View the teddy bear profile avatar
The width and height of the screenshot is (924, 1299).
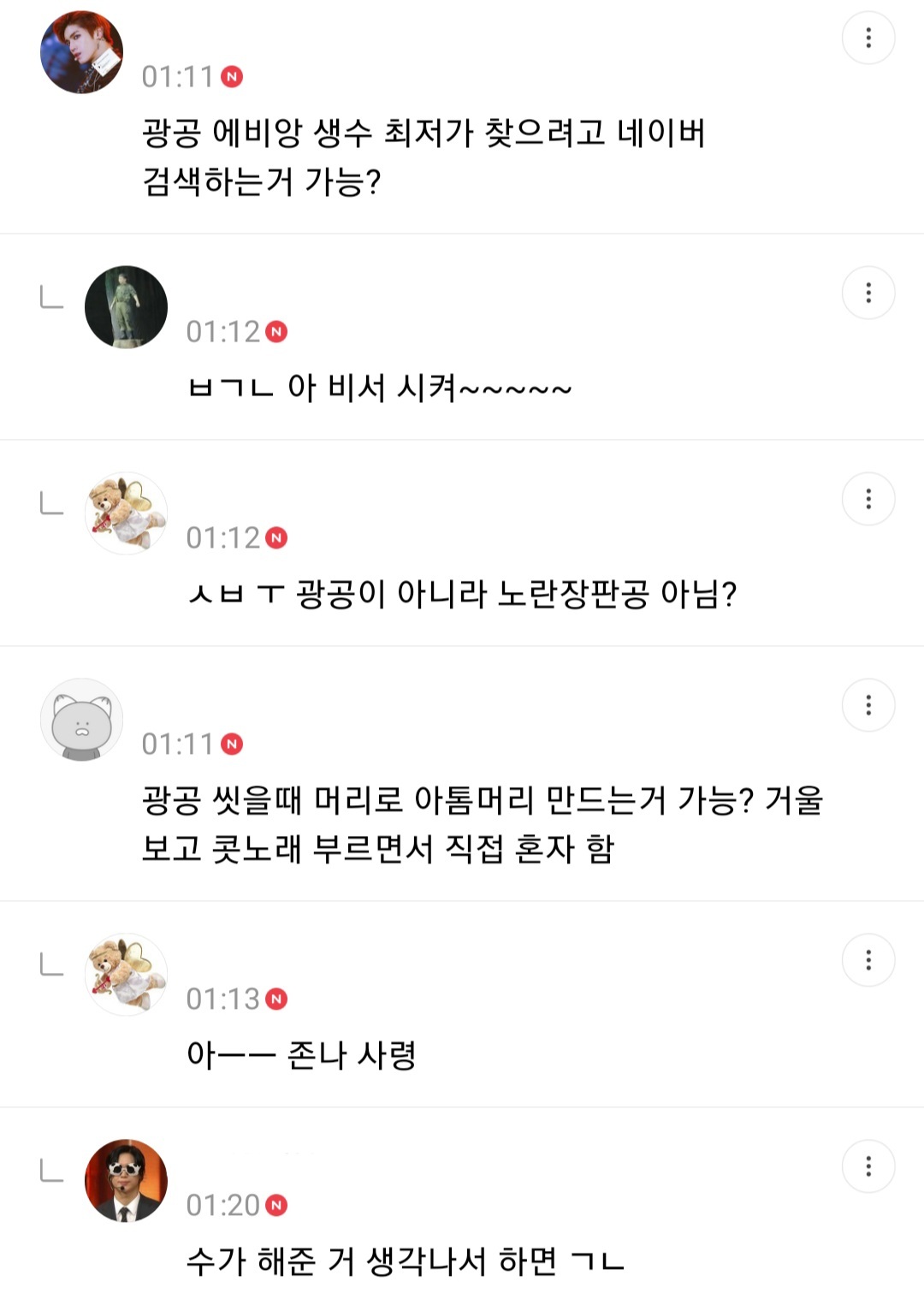(125, 512)
